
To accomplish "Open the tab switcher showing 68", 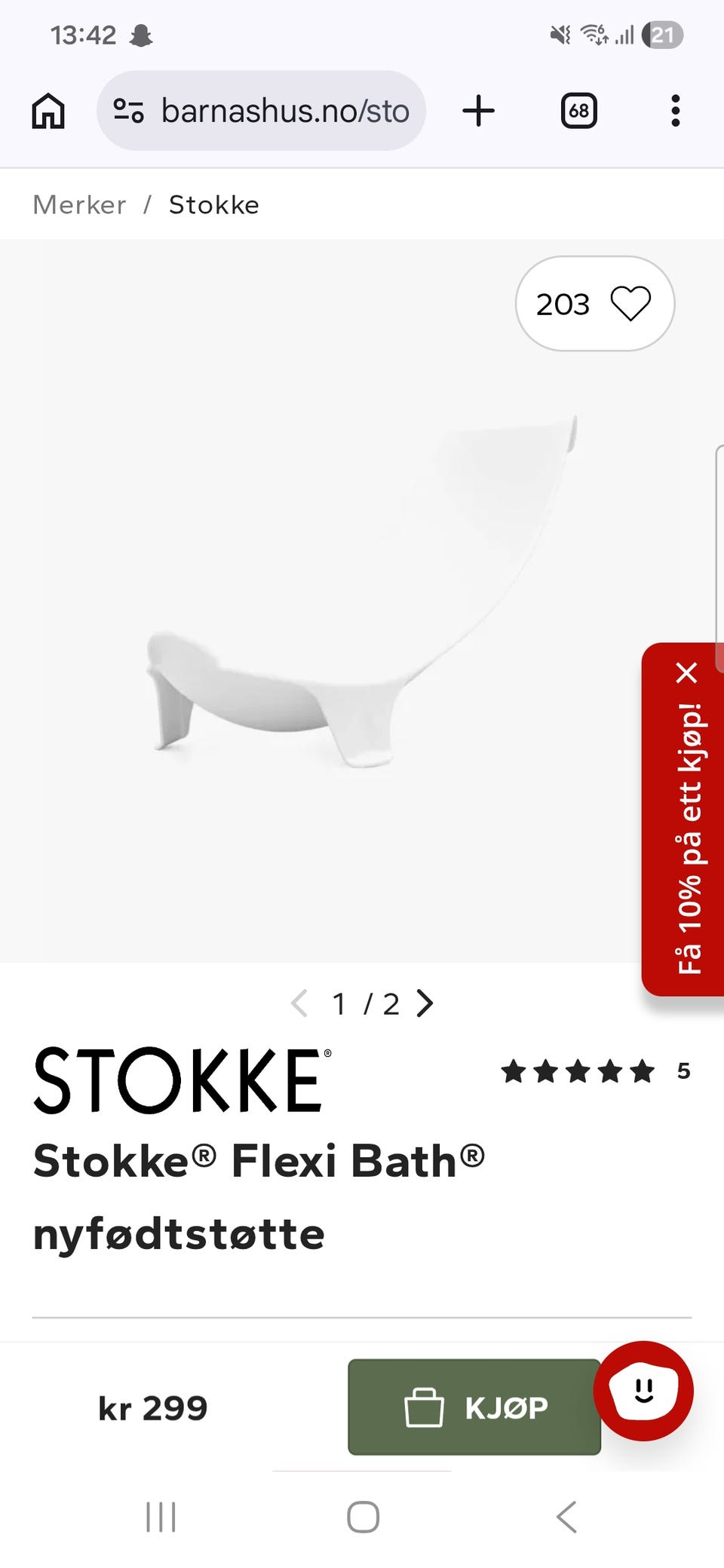I will point(578,111).
